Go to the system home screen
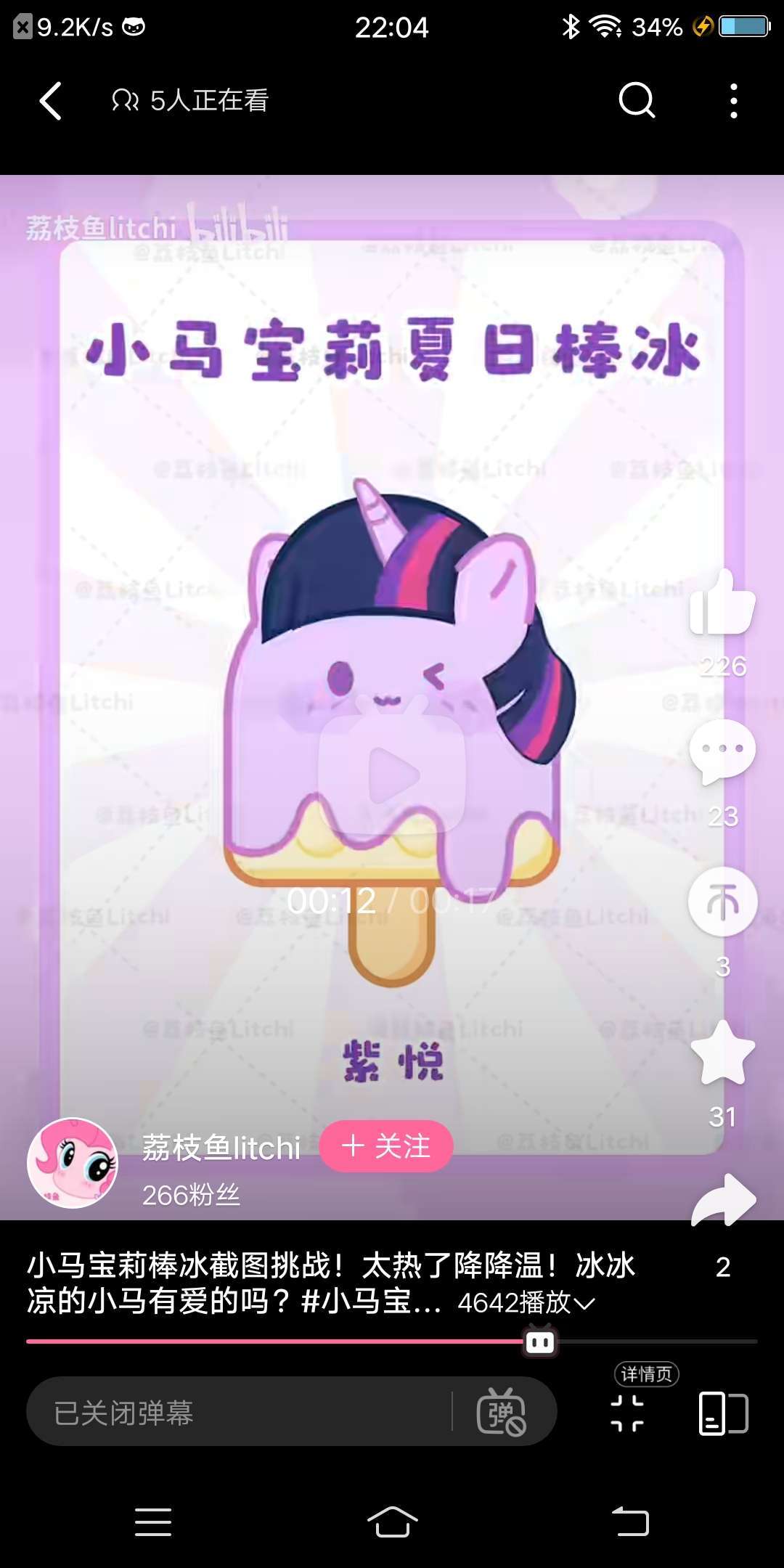Image resolution: width=784 pixels, height=1568 pixels. tap(392, 1522)
